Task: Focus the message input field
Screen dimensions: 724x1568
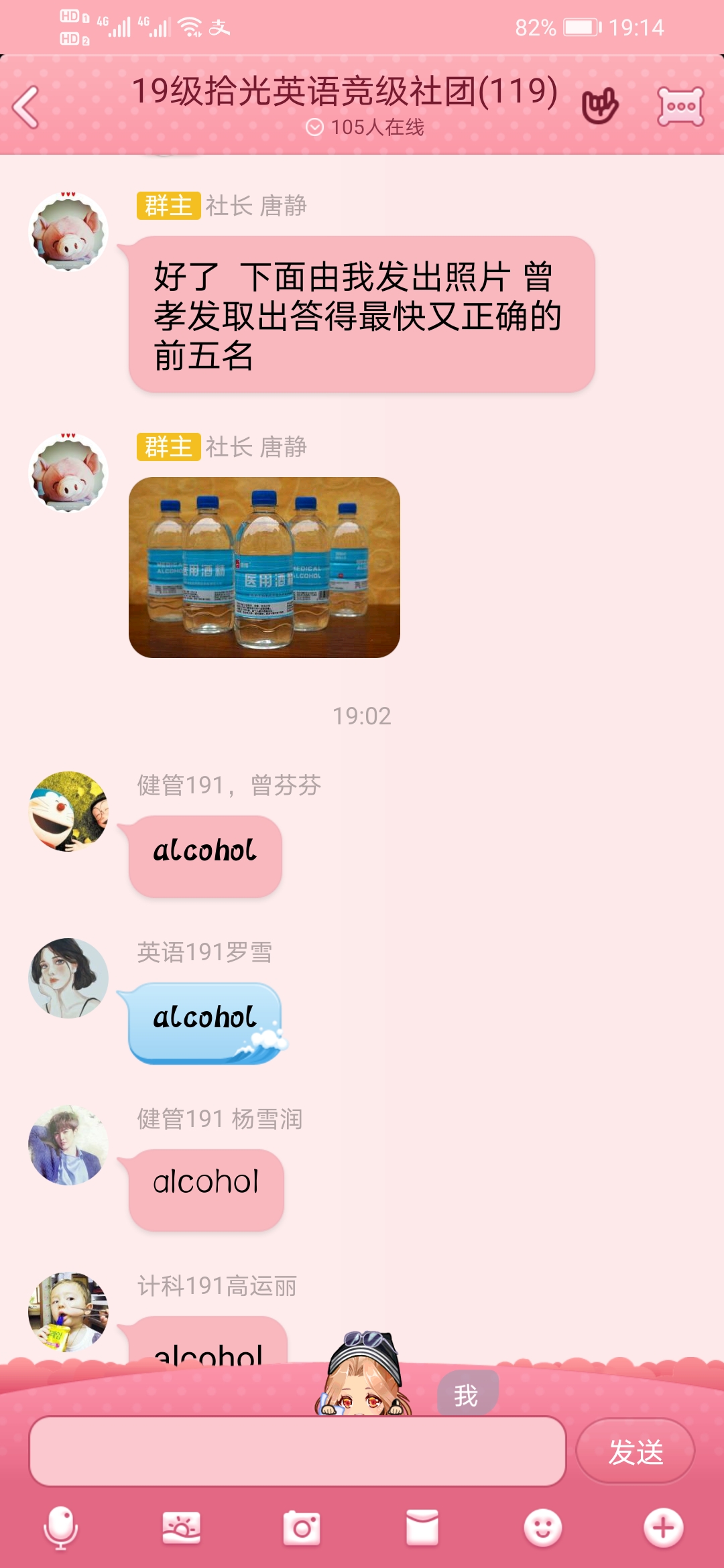Action: (298, 1451)
